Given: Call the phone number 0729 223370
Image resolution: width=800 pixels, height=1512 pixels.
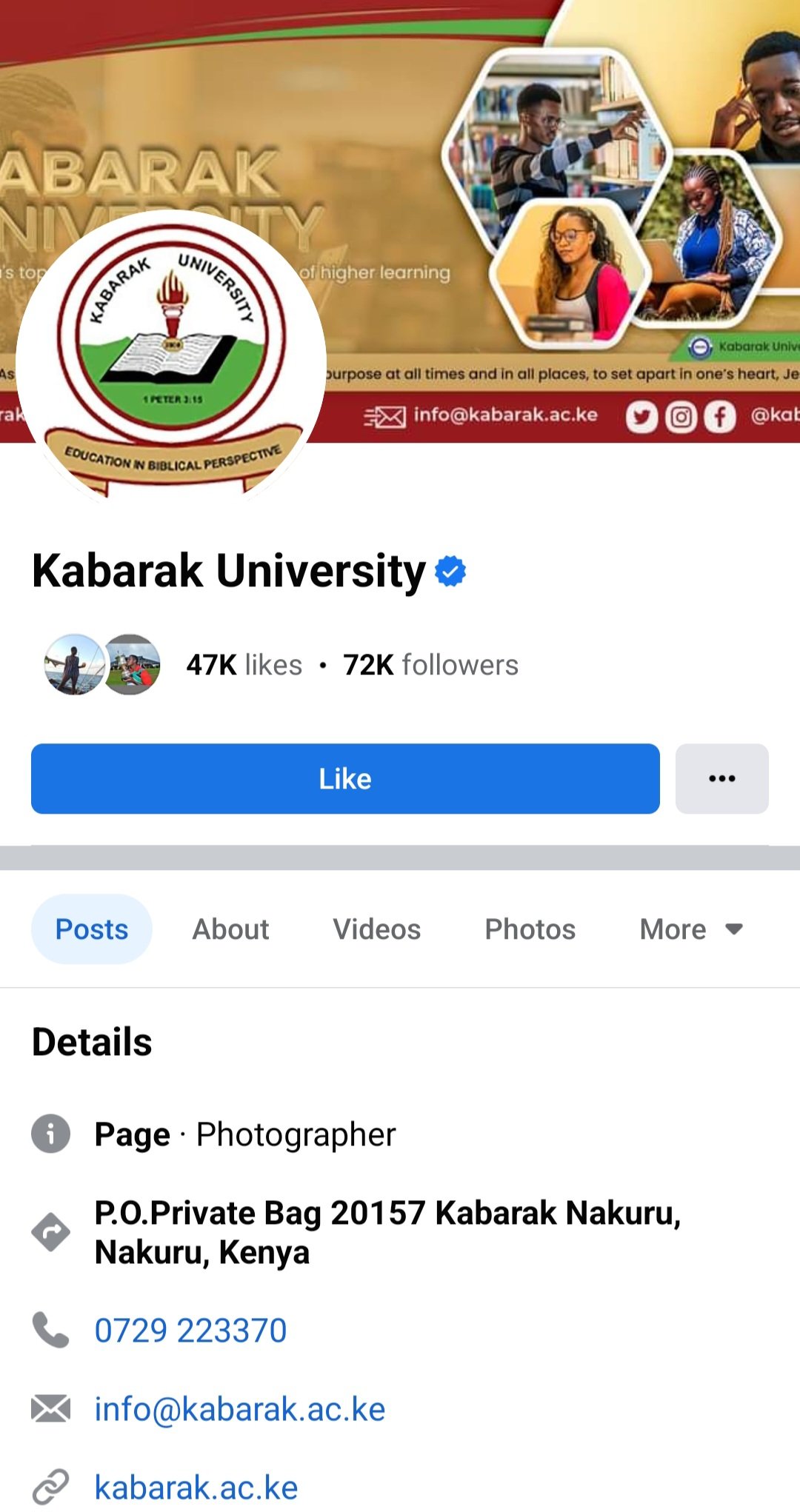Looking at the screenshot, I should pyautogui.click(x=190, y=1331).
